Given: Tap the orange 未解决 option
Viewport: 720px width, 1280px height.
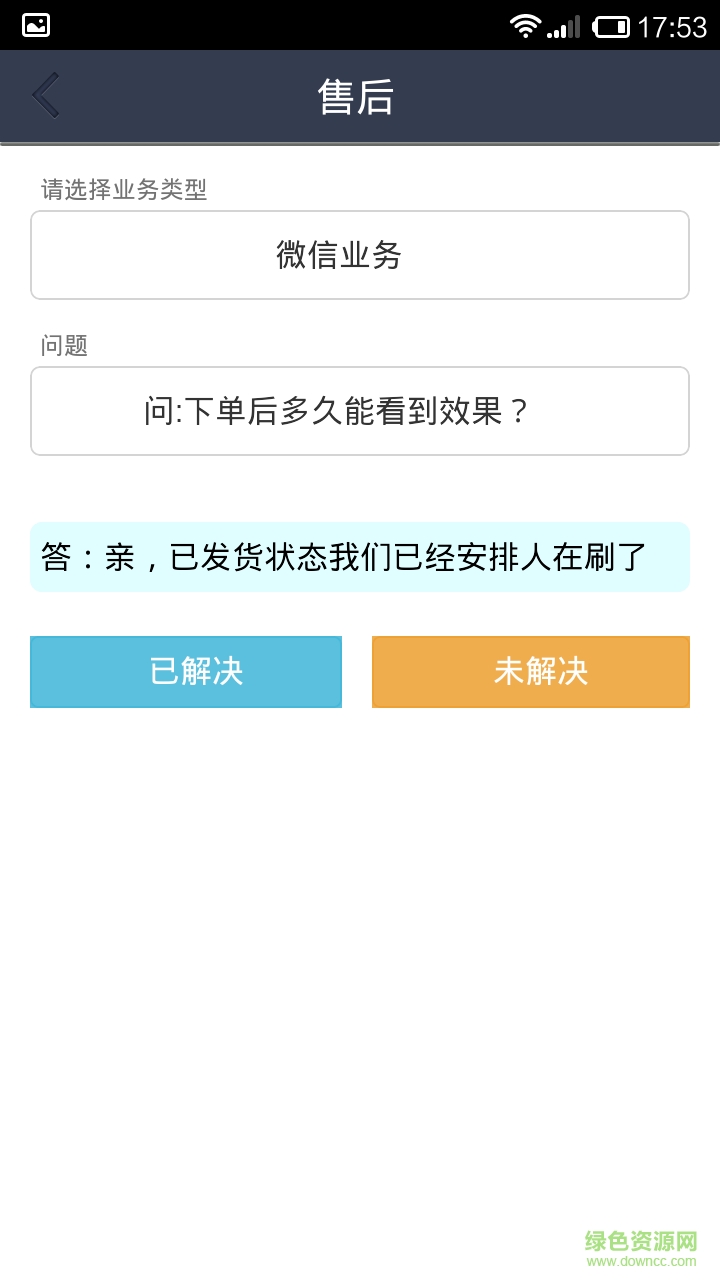Looking at the screenshot, I should click(530, 672).
